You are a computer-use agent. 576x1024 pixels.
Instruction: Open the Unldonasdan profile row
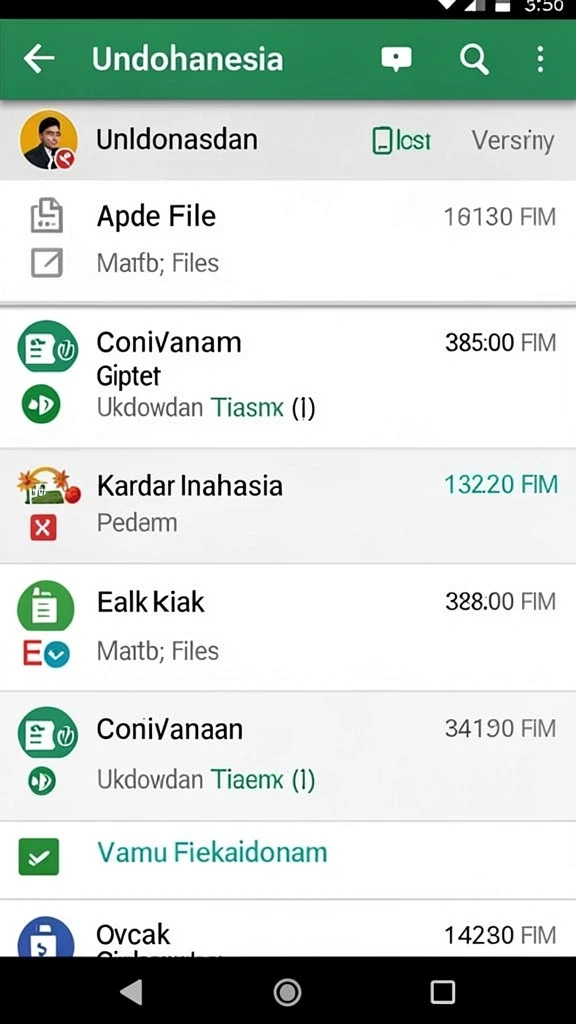click(288, 140)
